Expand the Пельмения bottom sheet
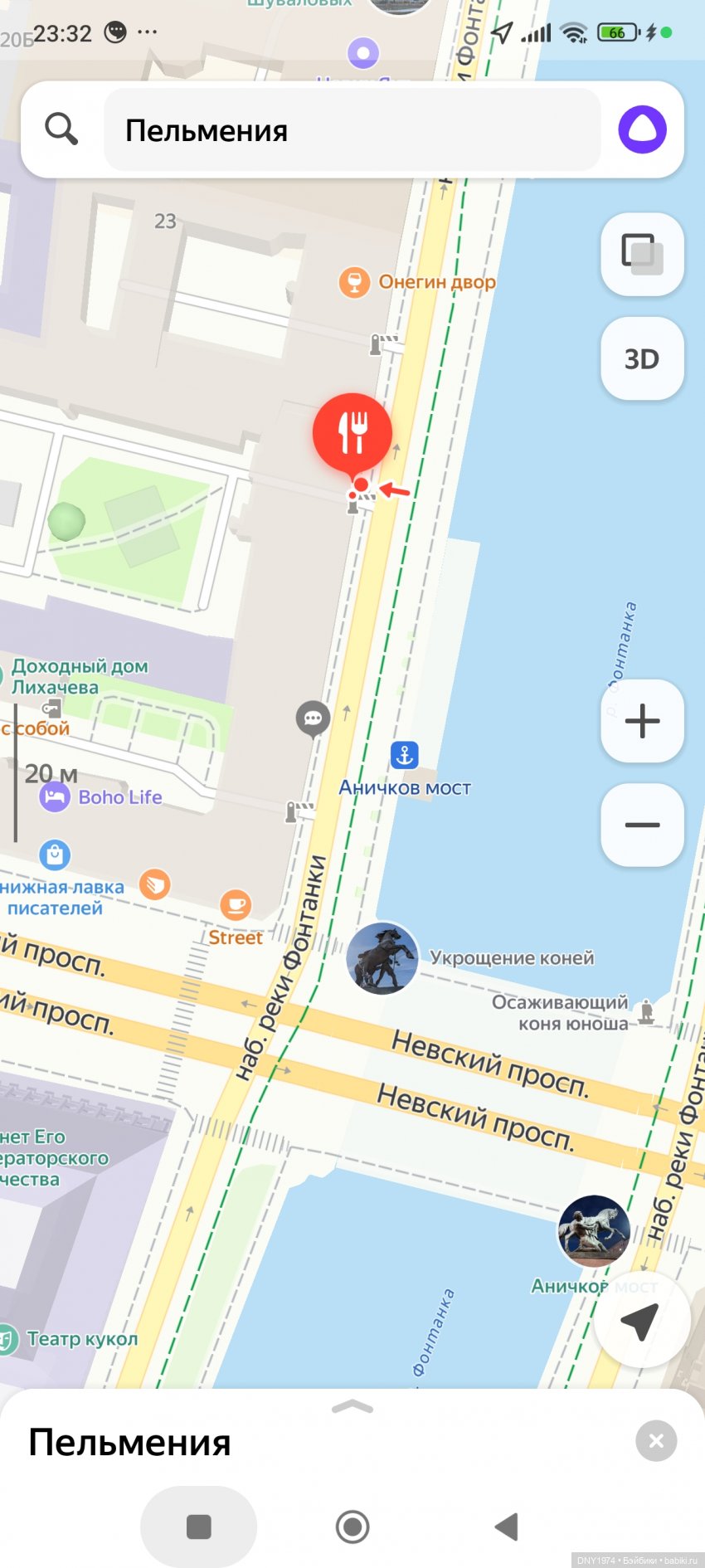The image size is (705, 1568). (352, 1406)
